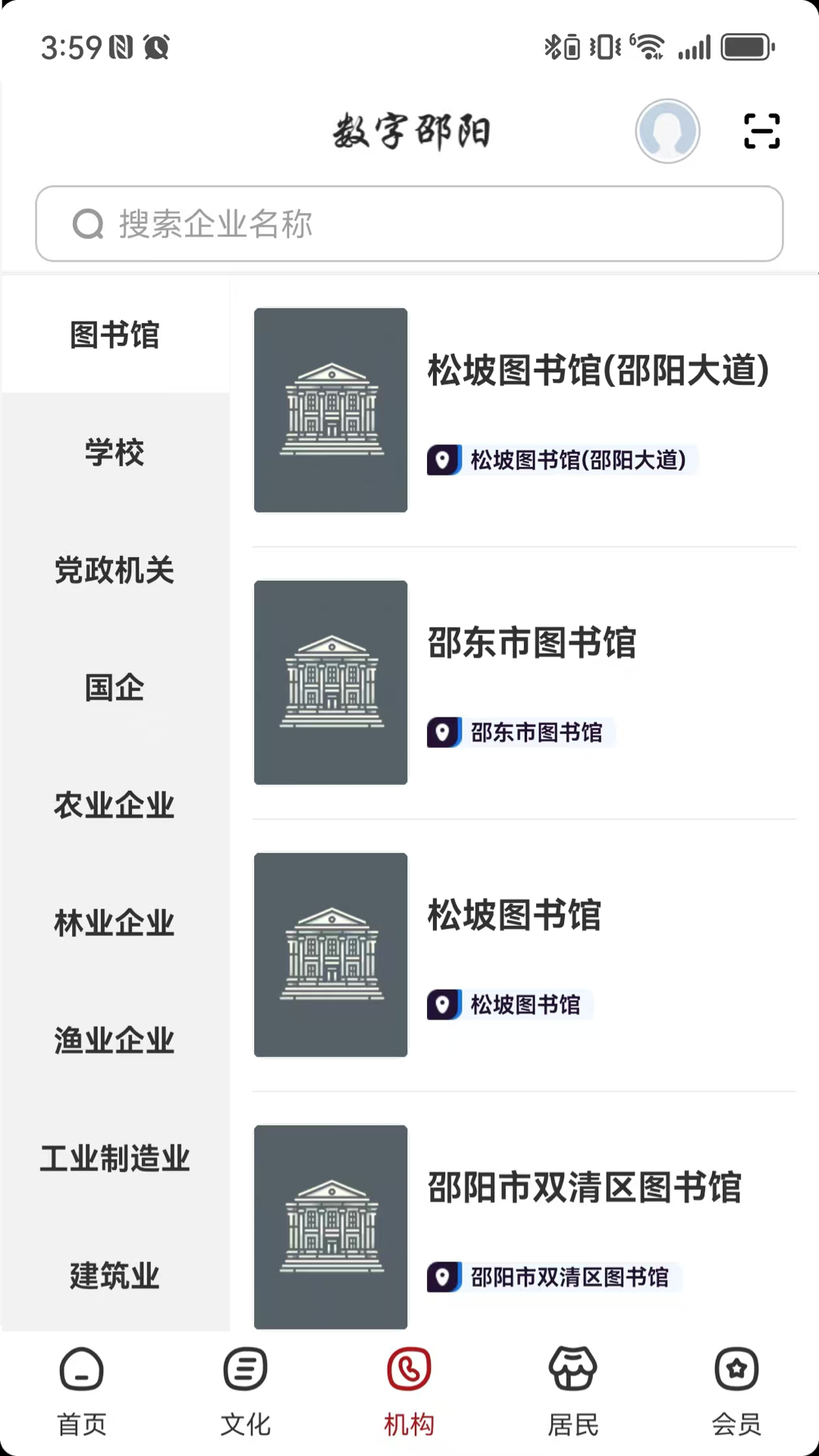
Task: Click the search magnifier icon
Action: 88,224
